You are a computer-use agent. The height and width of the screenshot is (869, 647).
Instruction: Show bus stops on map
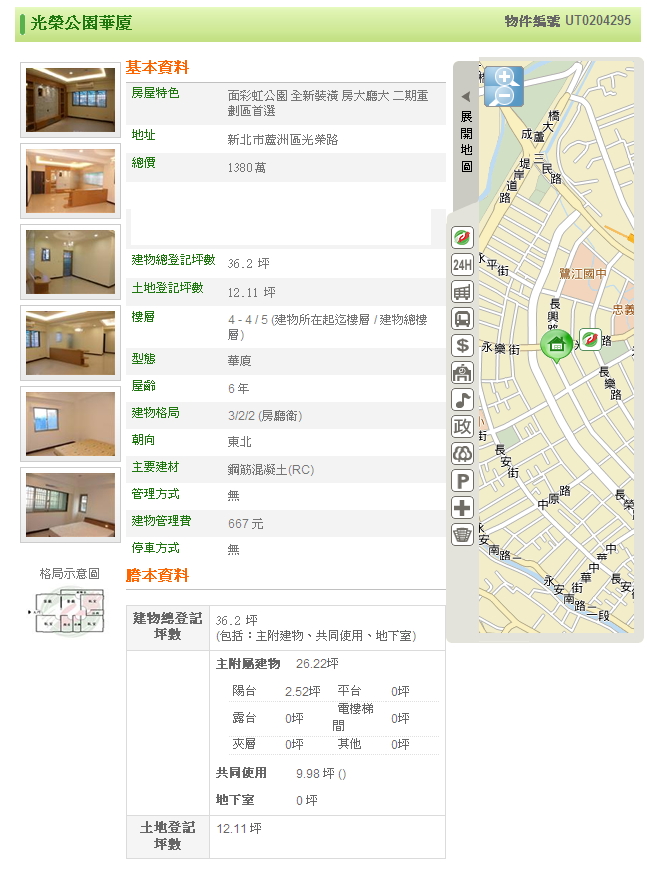pos(462,319)
